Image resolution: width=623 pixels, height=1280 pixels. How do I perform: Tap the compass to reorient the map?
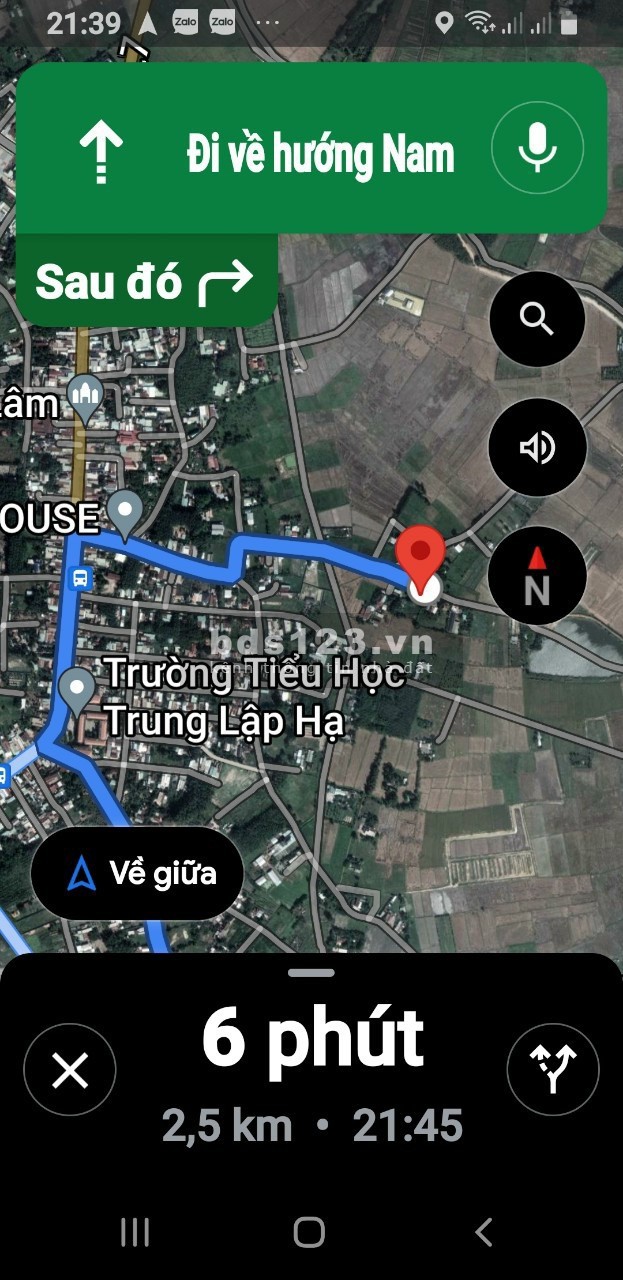(537, 575)
